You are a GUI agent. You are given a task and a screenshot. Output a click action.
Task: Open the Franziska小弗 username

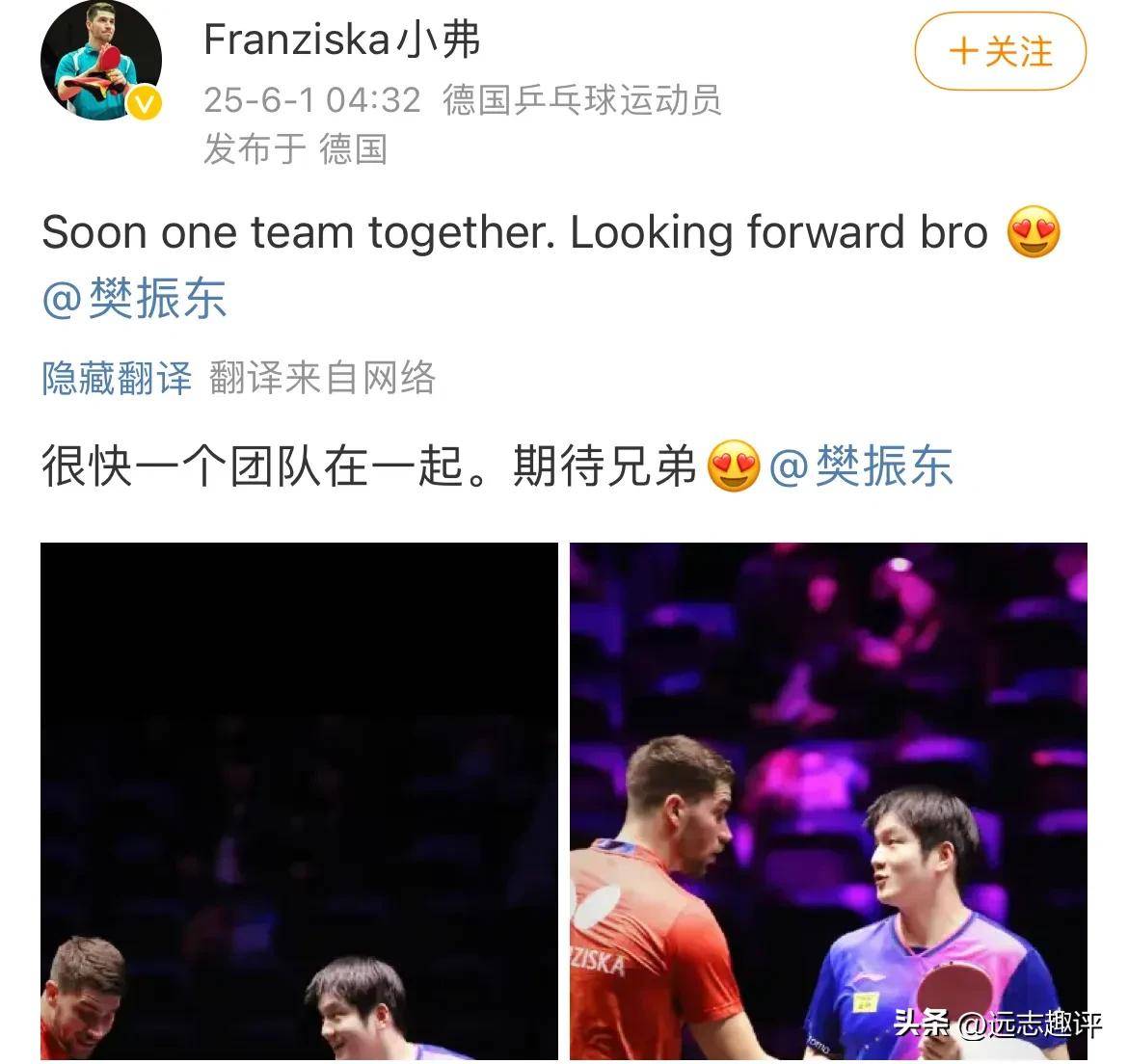[x=341, y=40]
